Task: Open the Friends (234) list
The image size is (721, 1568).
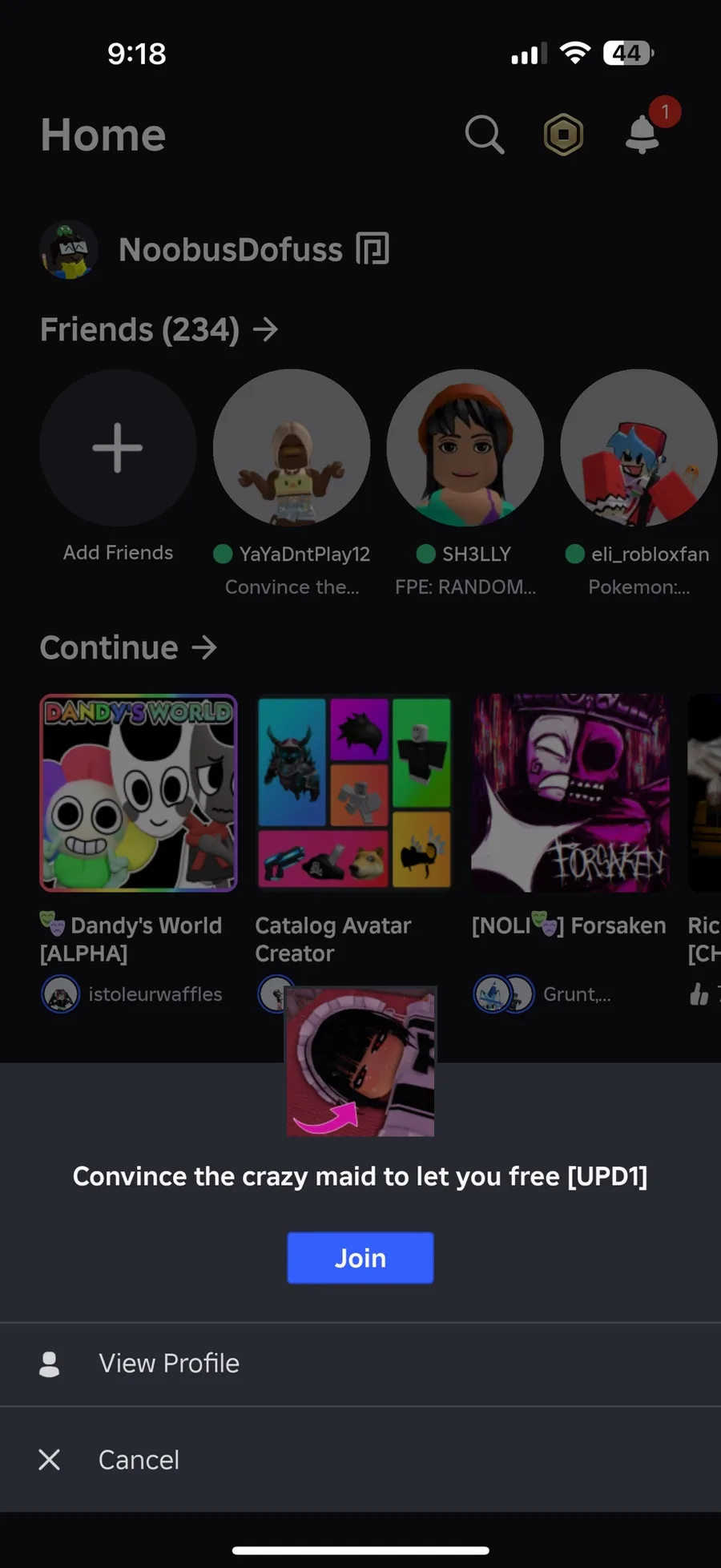Action: click(x=159, y=329)
